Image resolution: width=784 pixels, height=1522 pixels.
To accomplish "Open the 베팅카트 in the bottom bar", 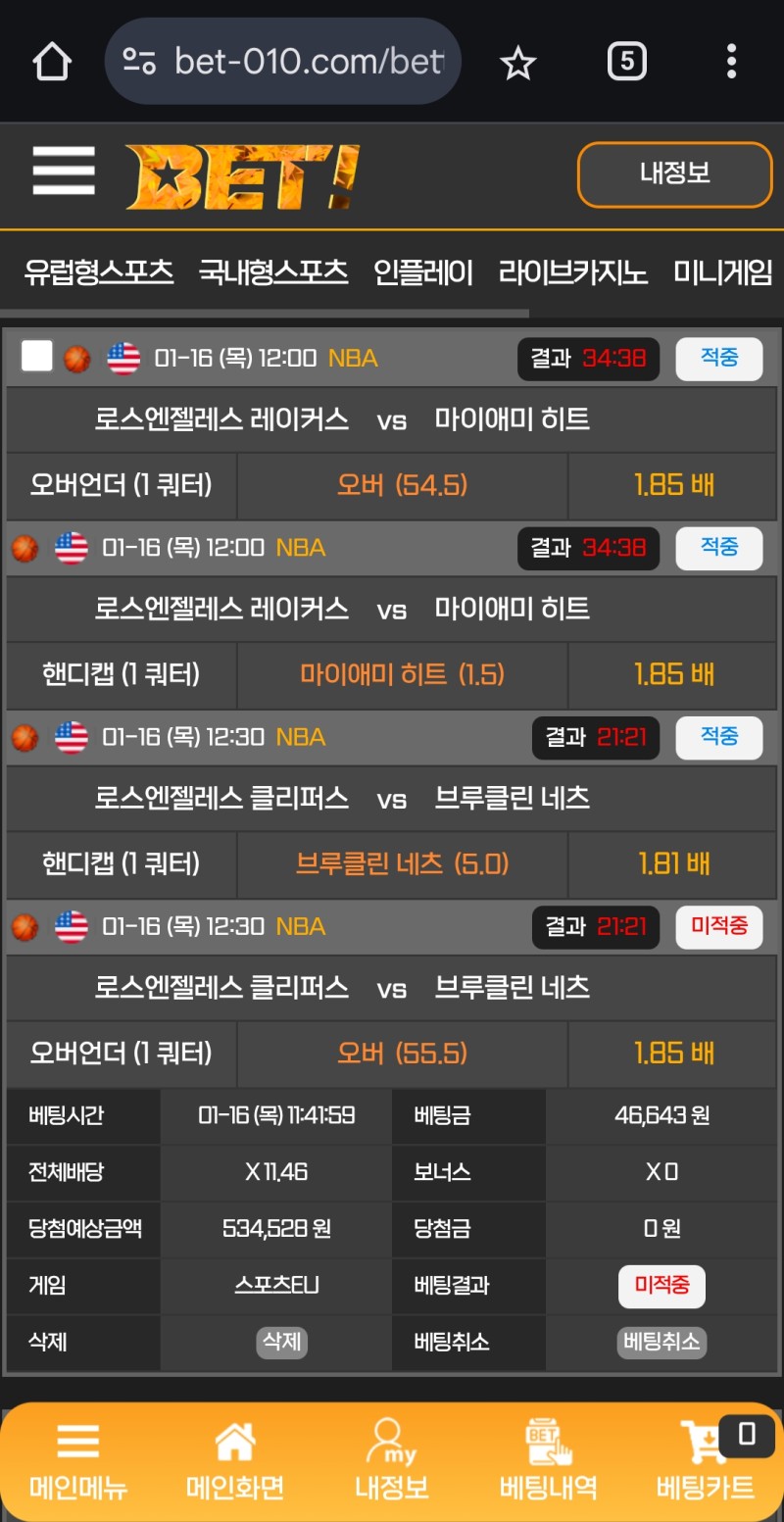I will click(706, 1462).
